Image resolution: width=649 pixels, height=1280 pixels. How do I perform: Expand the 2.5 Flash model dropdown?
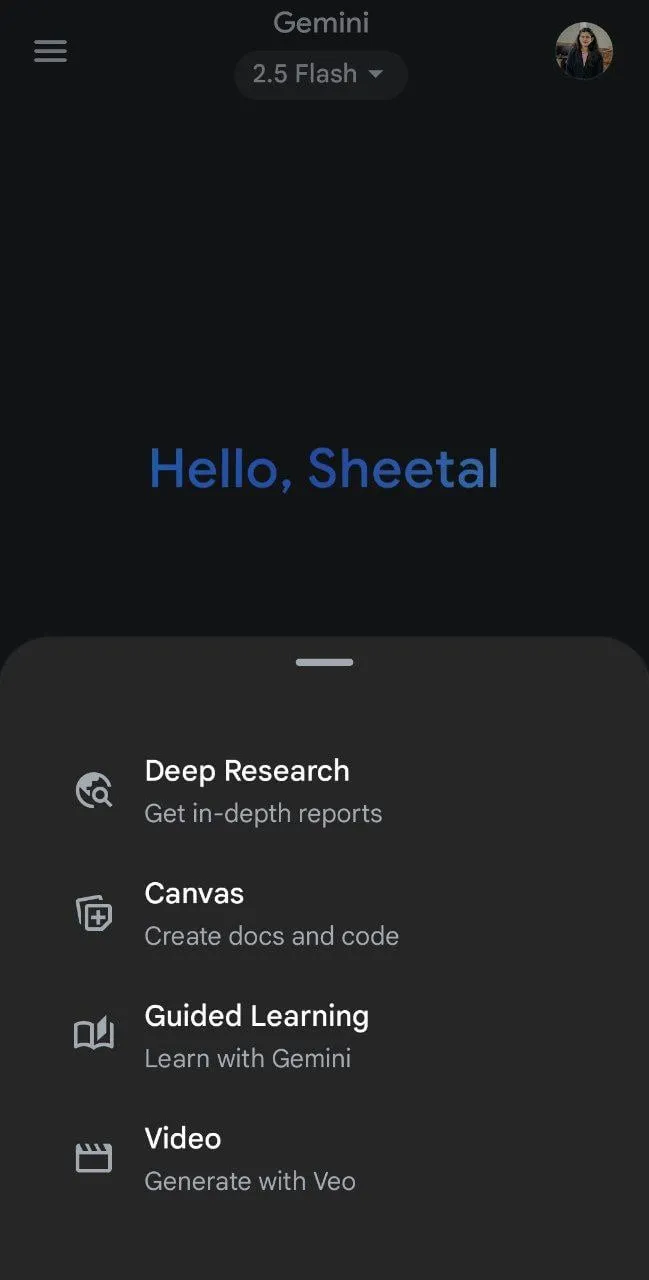click(320, 74)
